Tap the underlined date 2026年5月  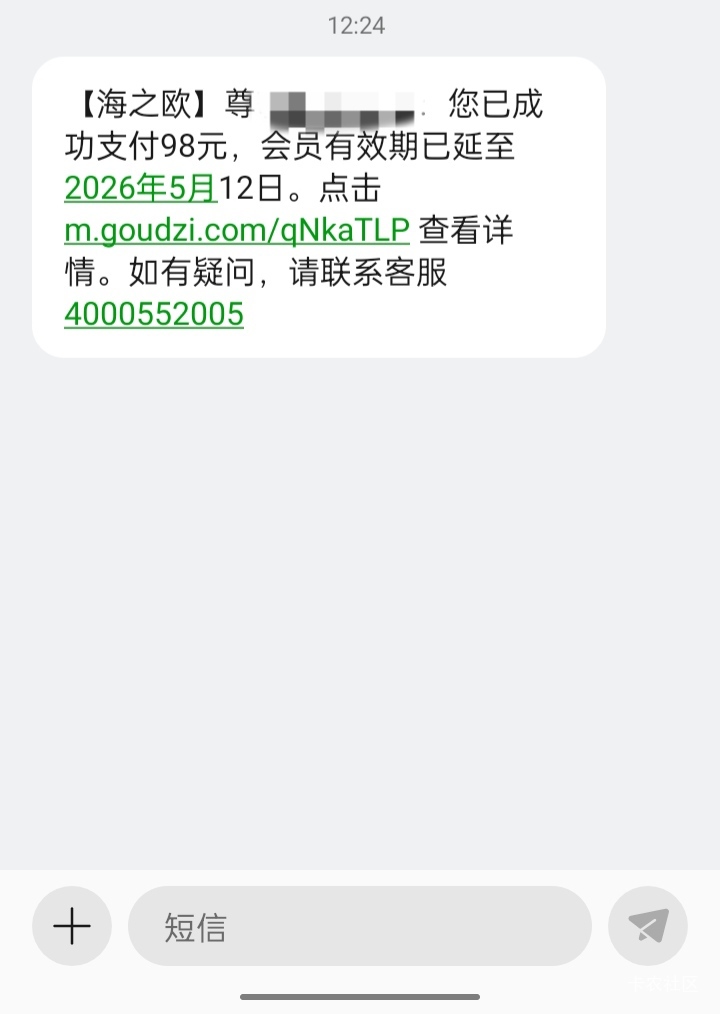point(140,187)
